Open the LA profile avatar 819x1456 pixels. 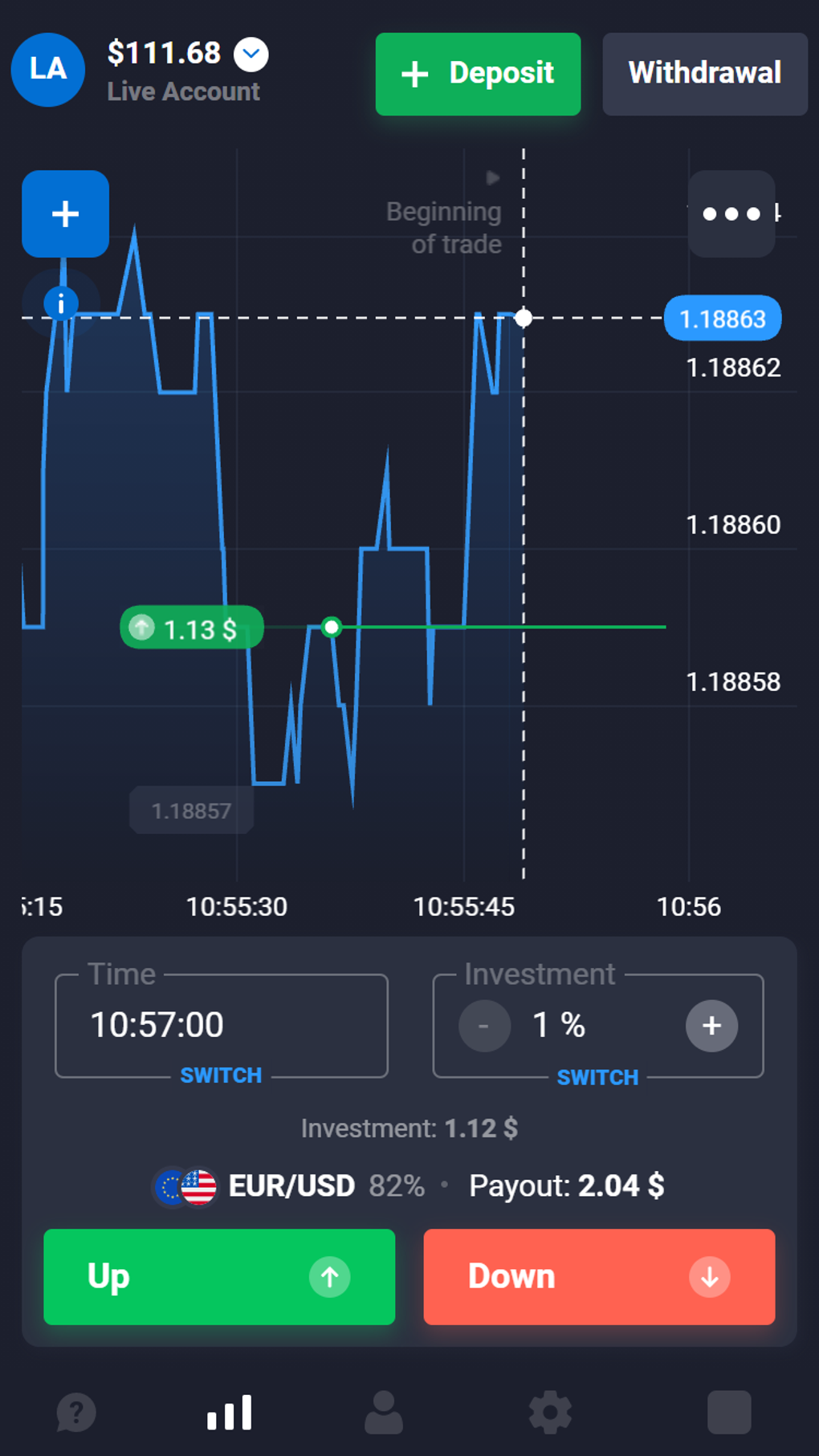pos(47,70)
